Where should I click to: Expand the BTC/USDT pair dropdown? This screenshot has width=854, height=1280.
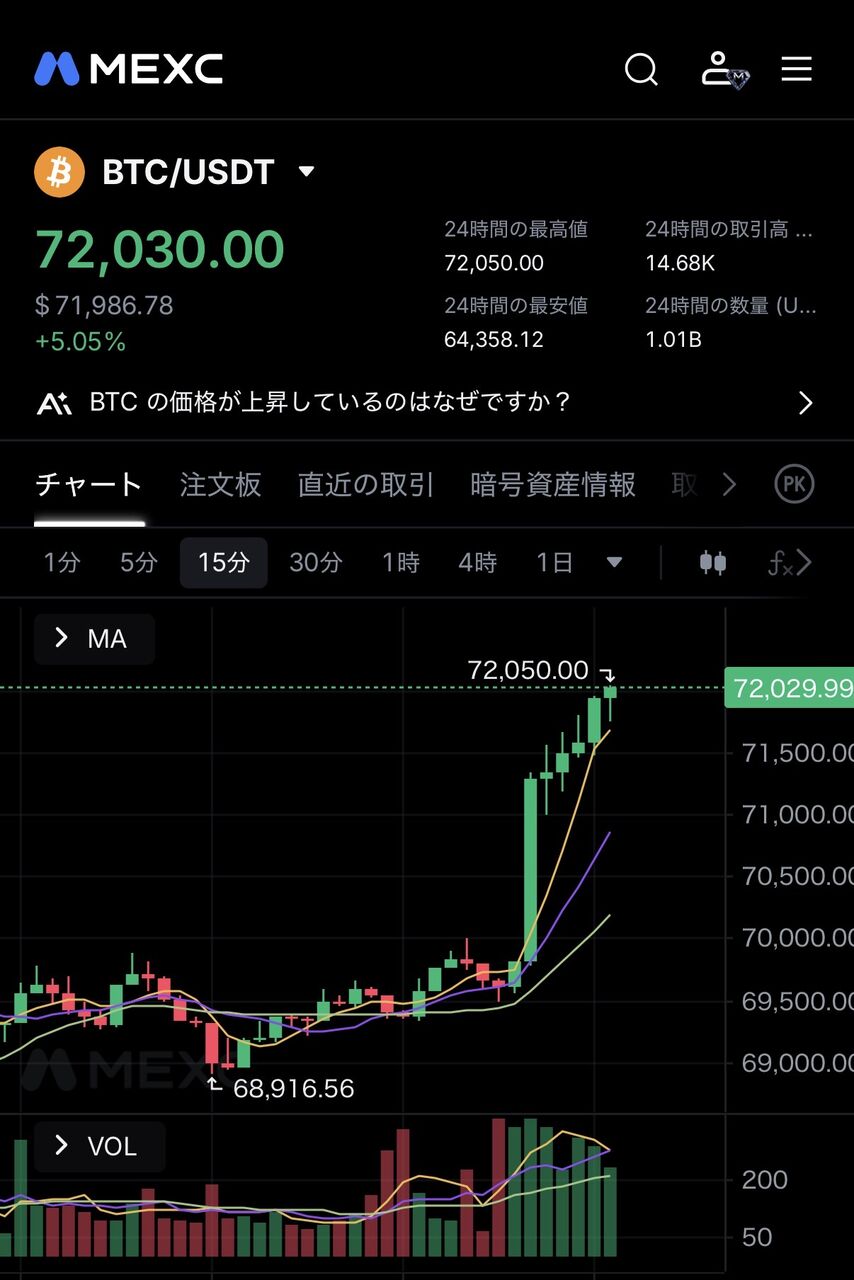point(307,172)
